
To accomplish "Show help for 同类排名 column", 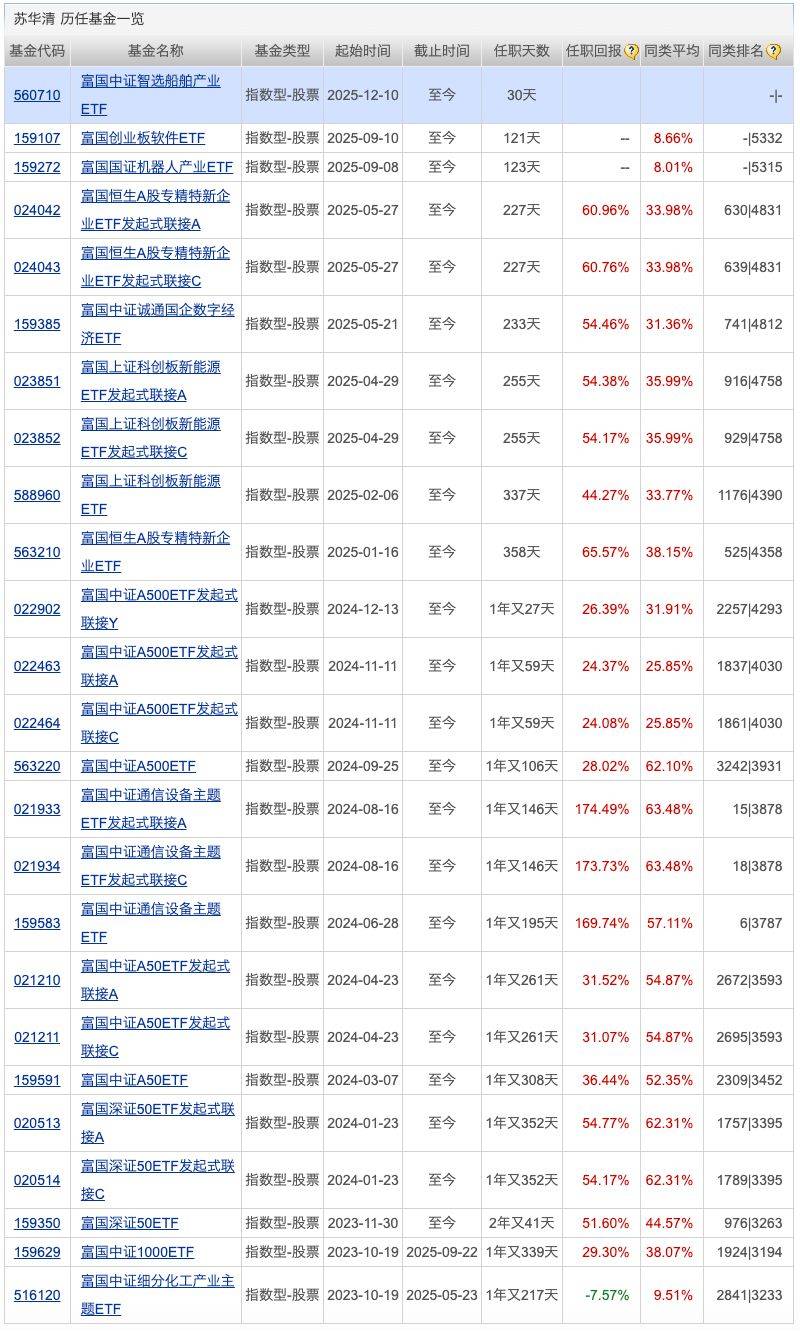I will click(773, 52).
